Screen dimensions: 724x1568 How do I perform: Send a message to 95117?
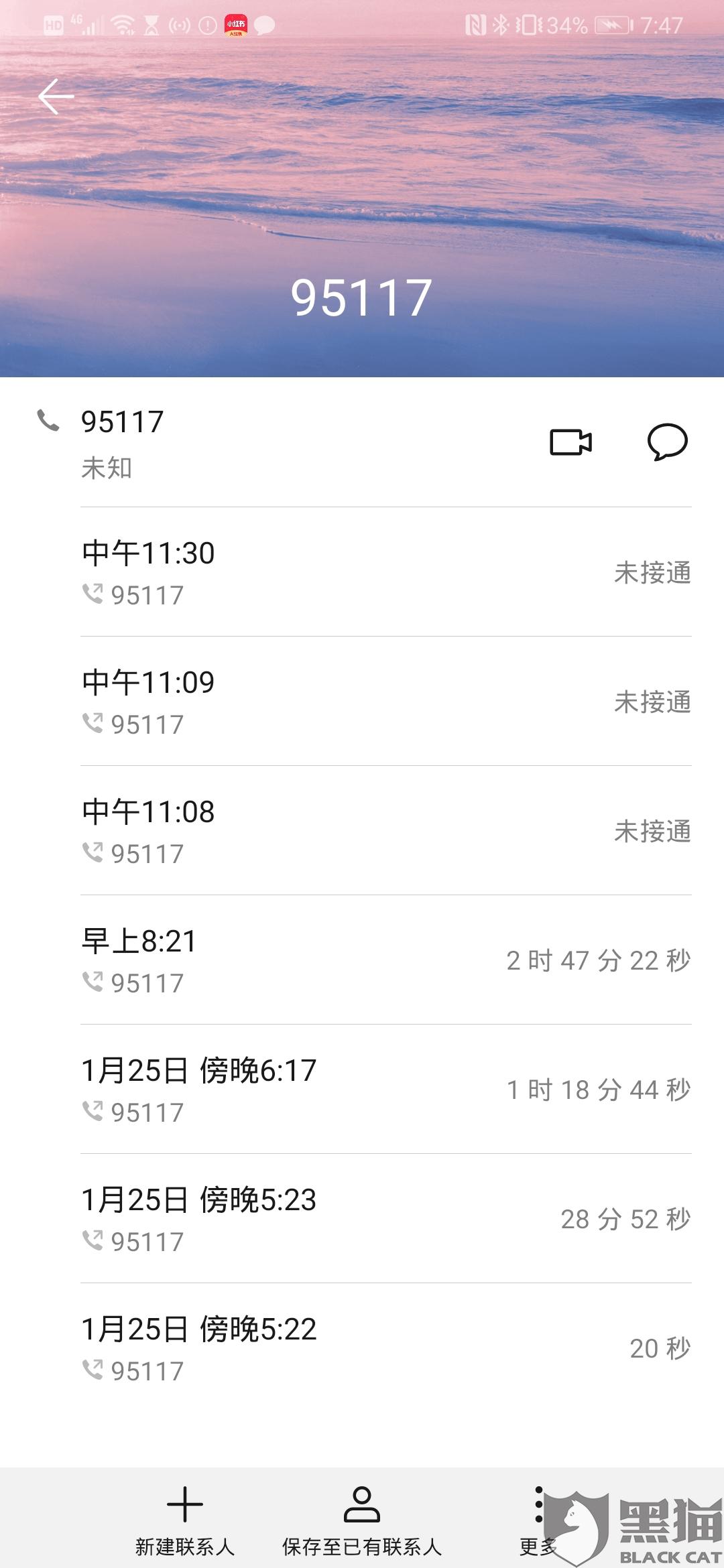click(667, 442)
